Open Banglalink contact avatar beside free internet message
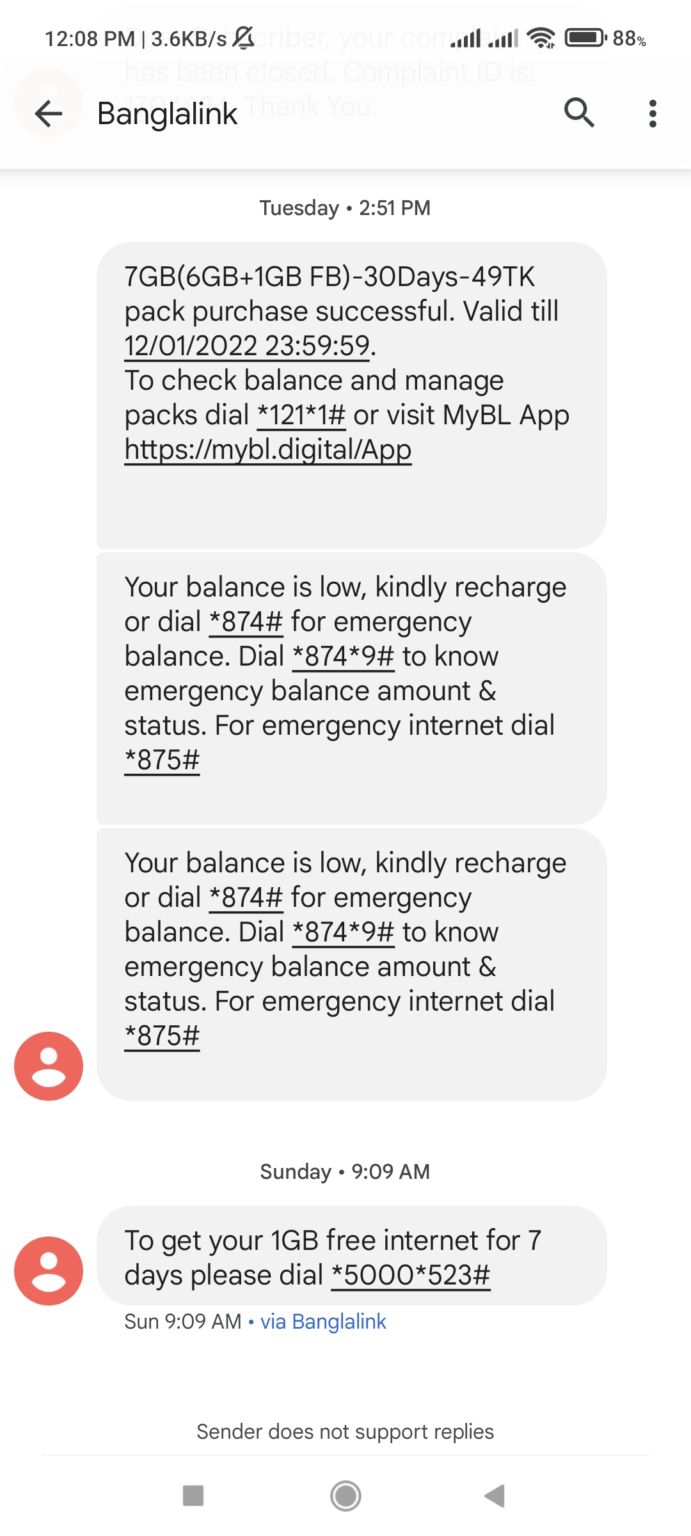Viewport: 691px width, 1536px height. click(x=48, y=1271)
